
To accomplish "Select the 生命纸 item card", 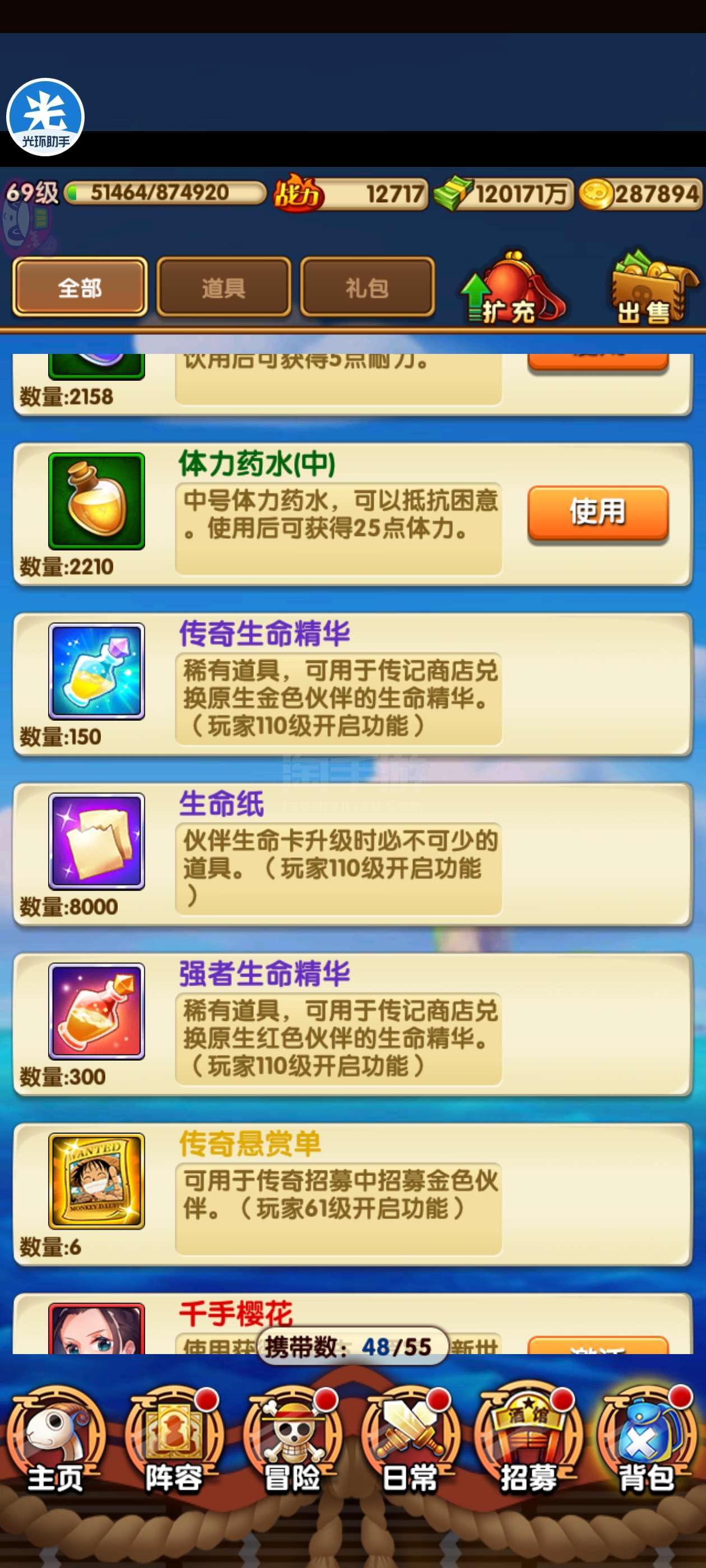I will tap(352, 855).
